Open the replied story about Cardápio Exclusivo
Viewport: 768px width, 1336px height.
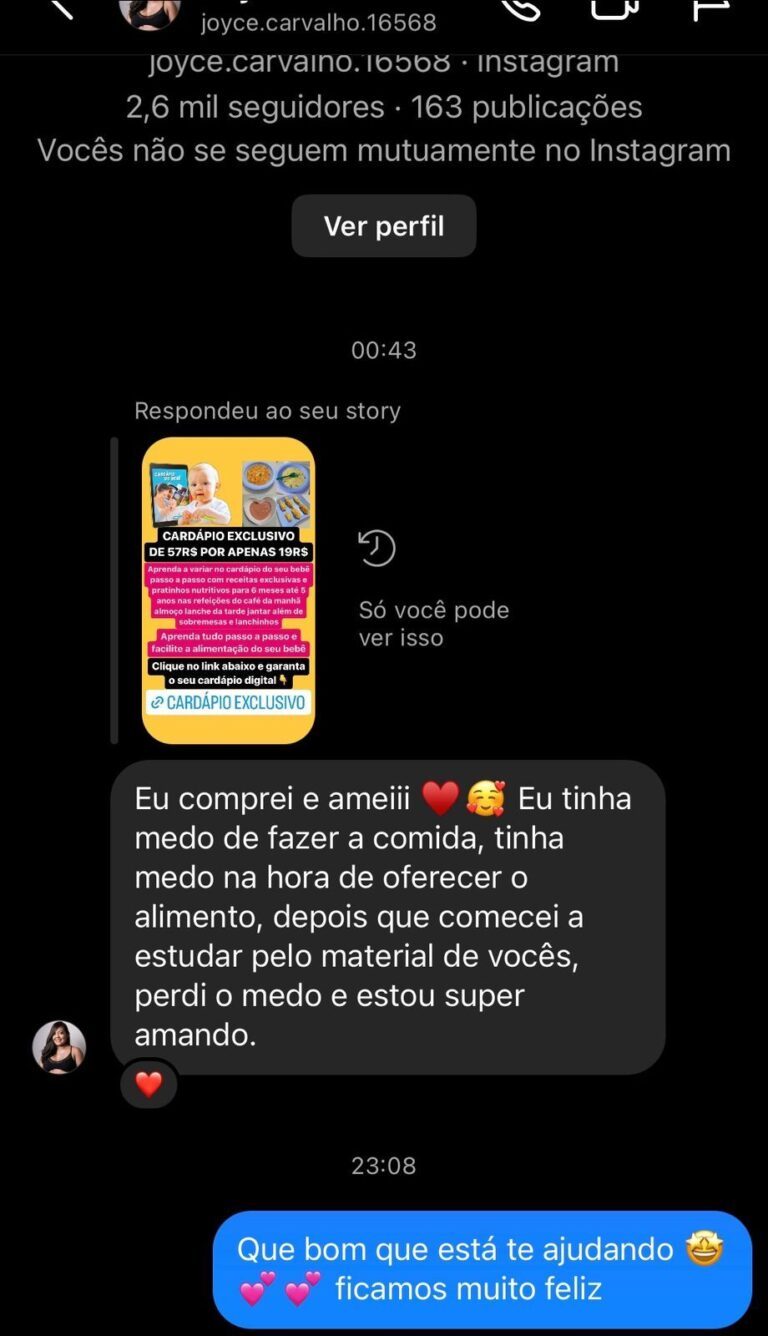[228, 590]
